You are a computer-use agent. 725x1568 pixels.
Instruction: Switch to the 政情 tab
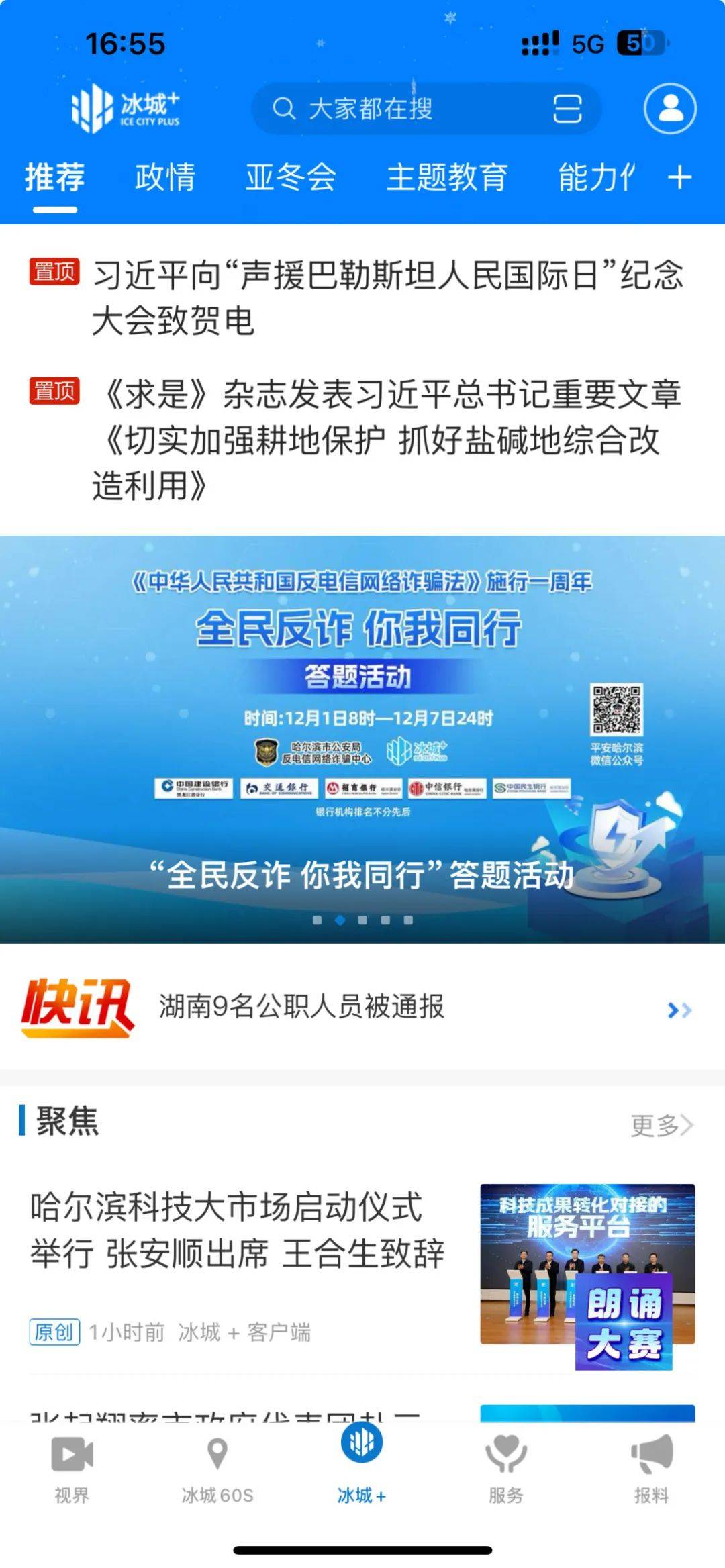pos(165,178)
